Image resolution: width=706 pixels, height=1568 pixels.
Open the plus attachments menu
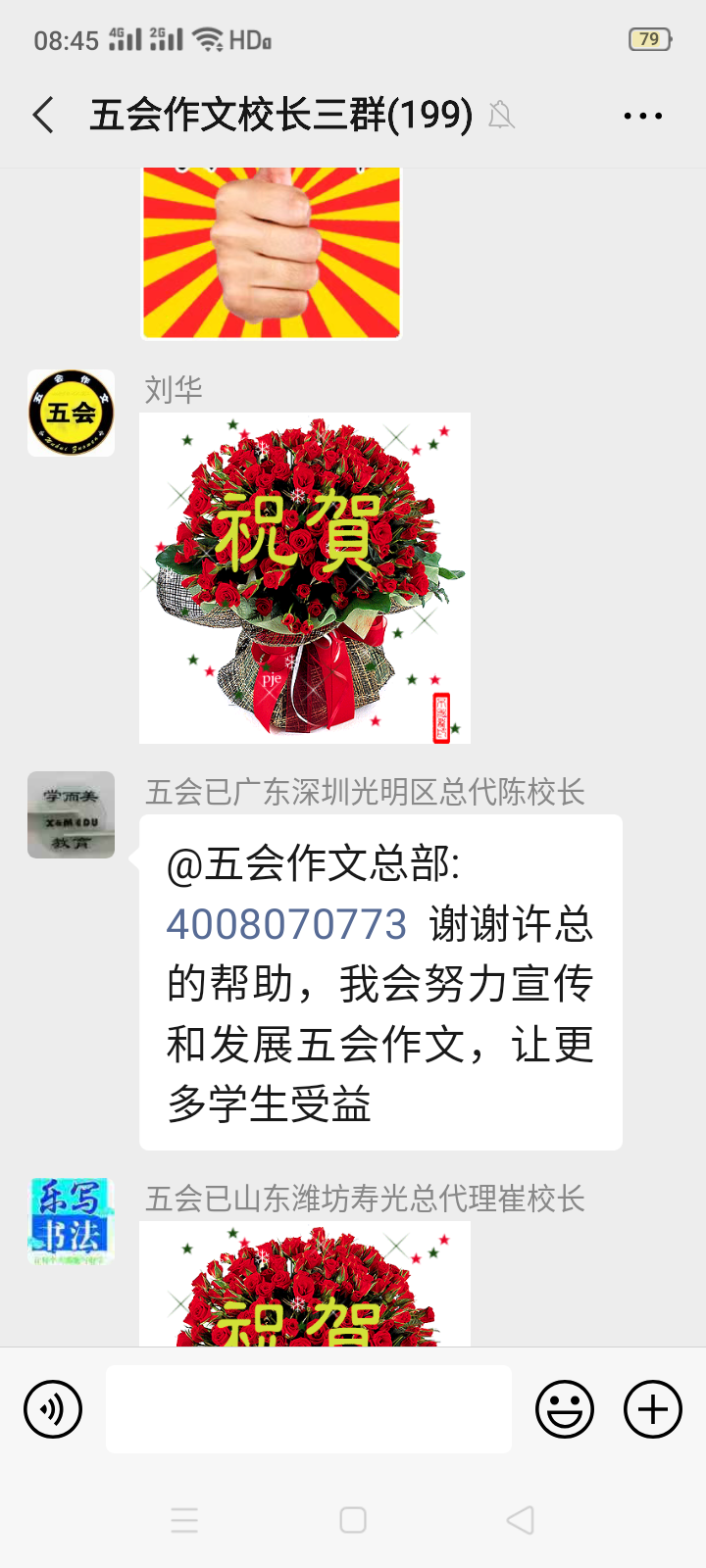point(653,1409)
